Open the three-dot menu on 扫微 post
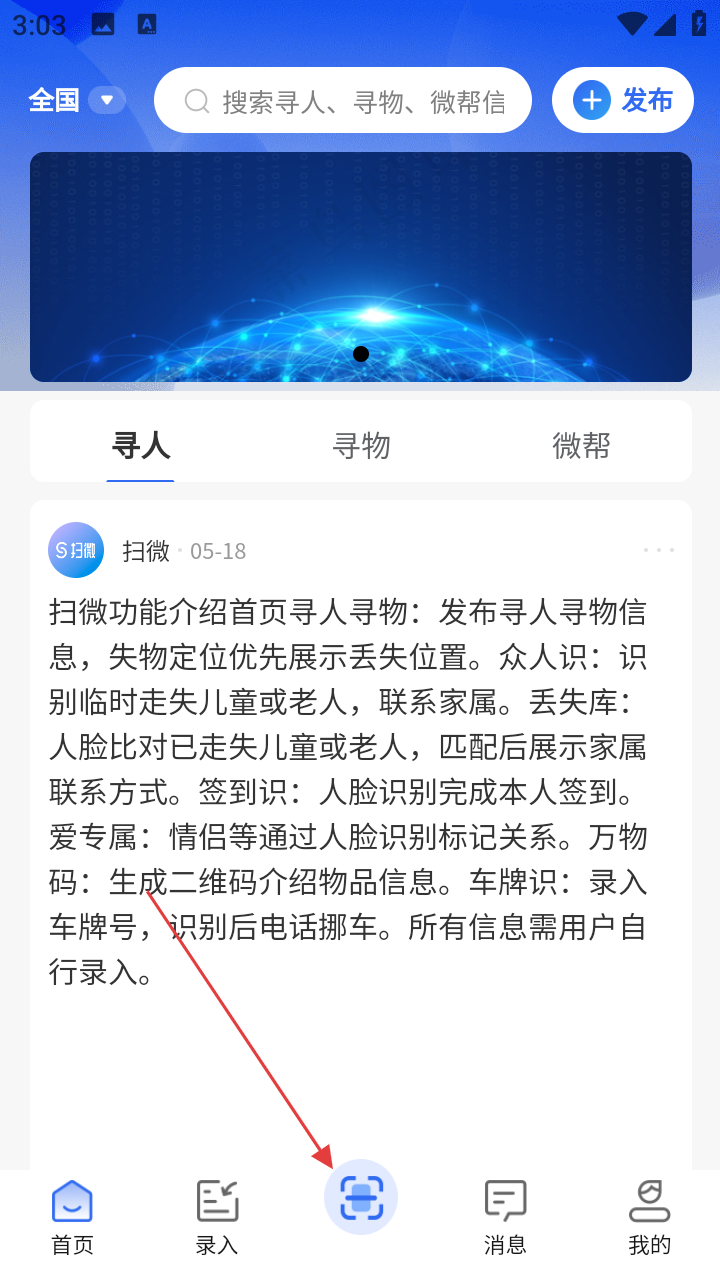This screenshot has width=720, height=1280. click(659, 550)
